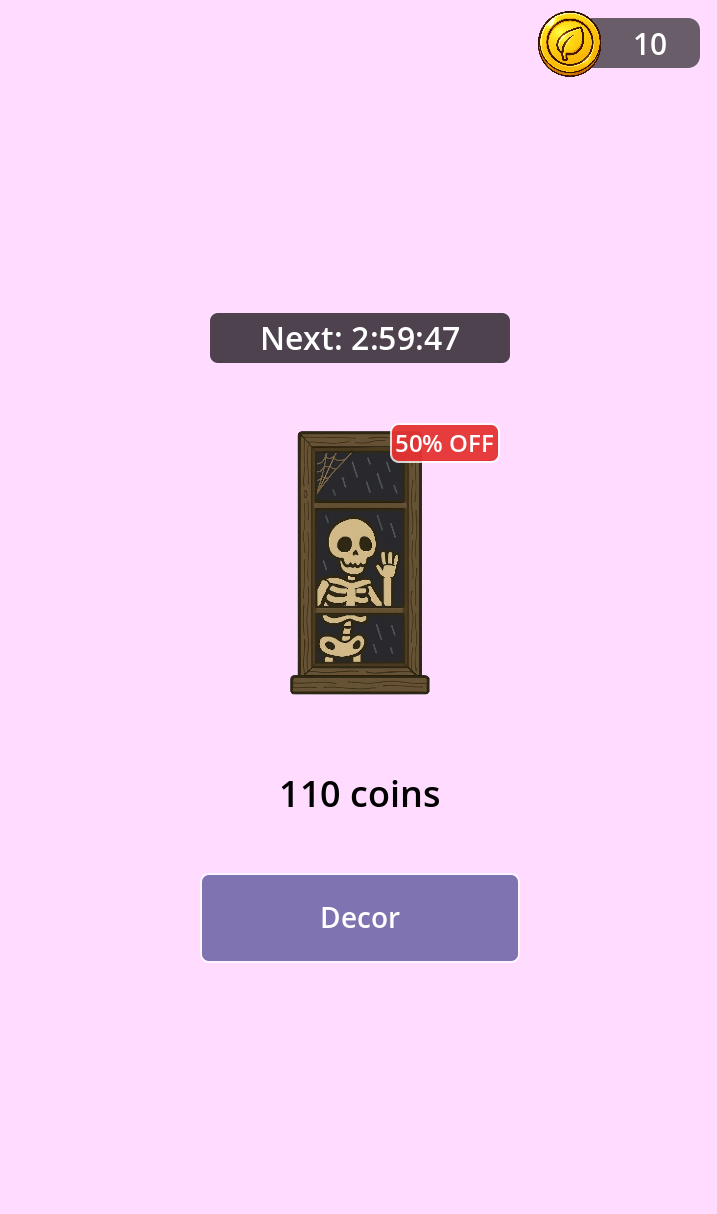Viewport: 717px width, 1214px height.
Task: Tap the Decor button
Action: point(360,918)
